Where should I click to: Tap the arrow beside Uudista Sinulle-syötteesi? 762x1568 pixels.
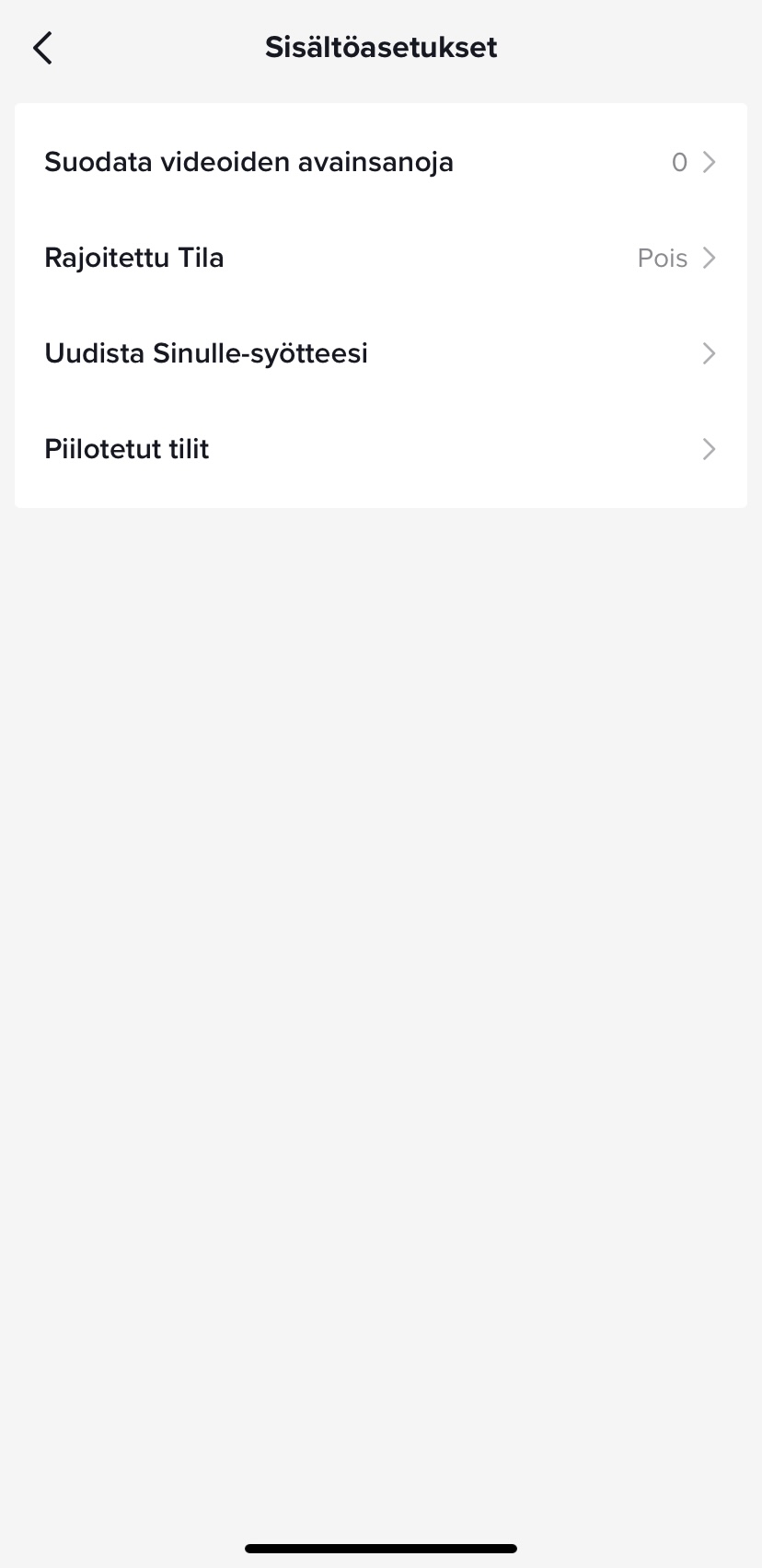[x=709, y=353]
